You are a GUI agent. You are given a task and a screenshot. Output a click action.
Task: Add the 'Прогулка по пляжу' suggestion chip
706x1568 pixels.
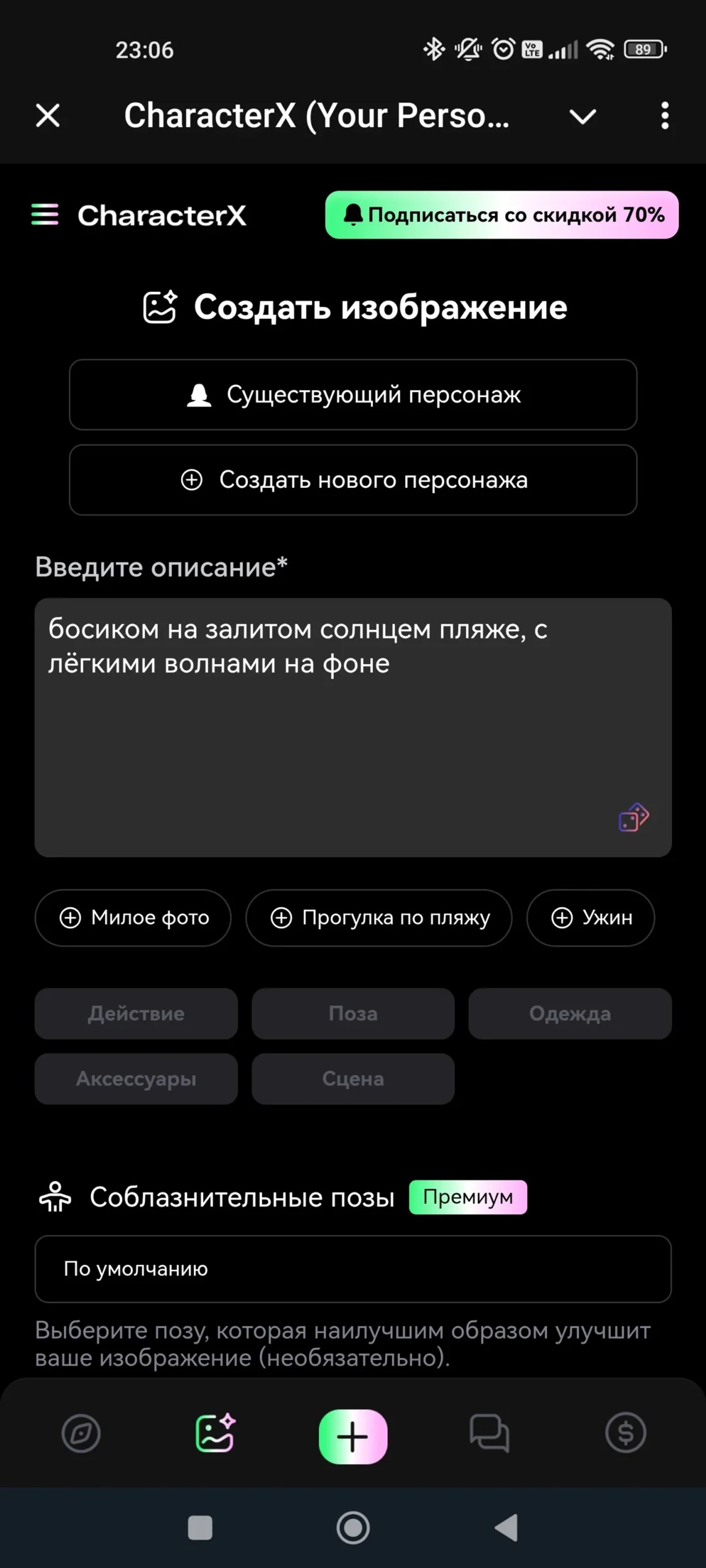coord(378,918)
